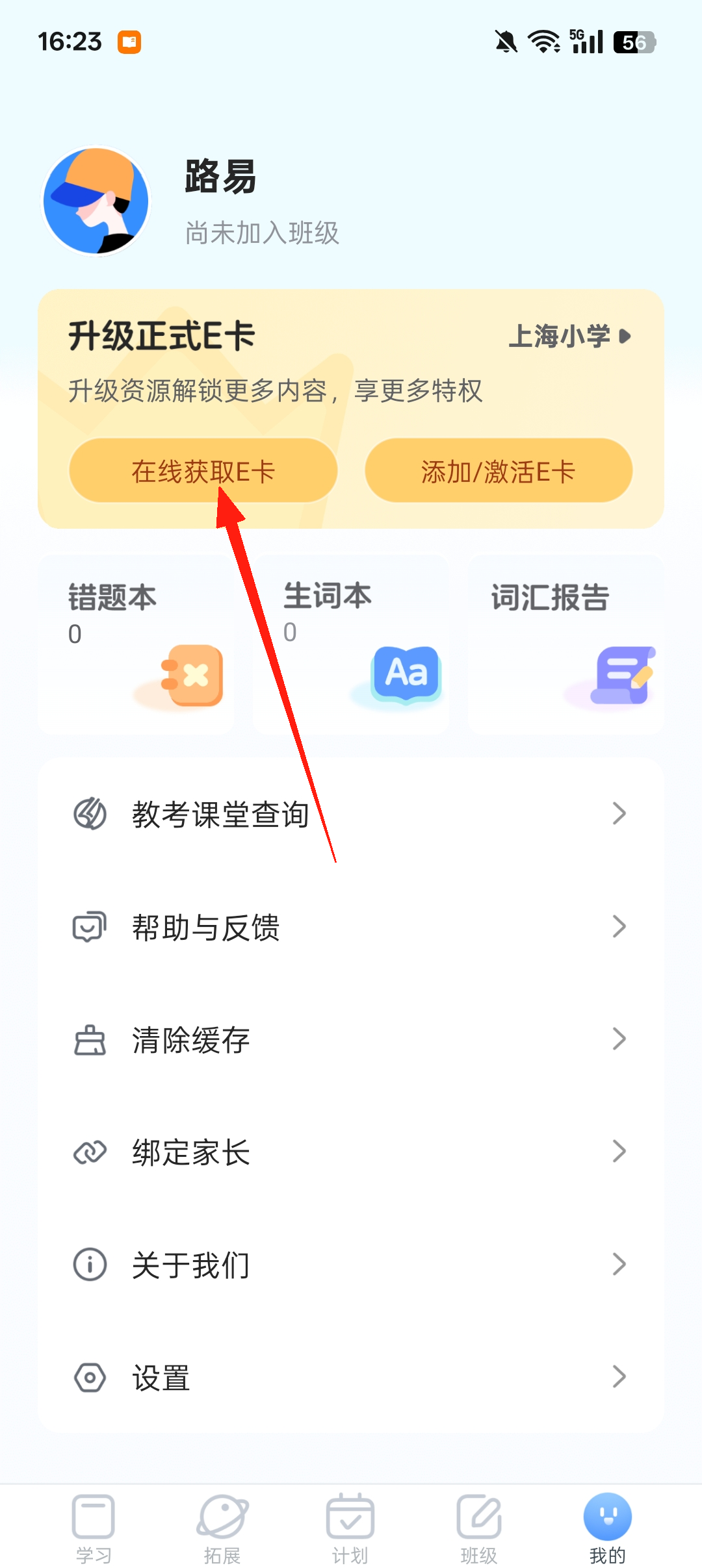Screen dimensions: 702x1568
Task: Tap the 添加/激活E卡 button
Action: click(499, 471)
